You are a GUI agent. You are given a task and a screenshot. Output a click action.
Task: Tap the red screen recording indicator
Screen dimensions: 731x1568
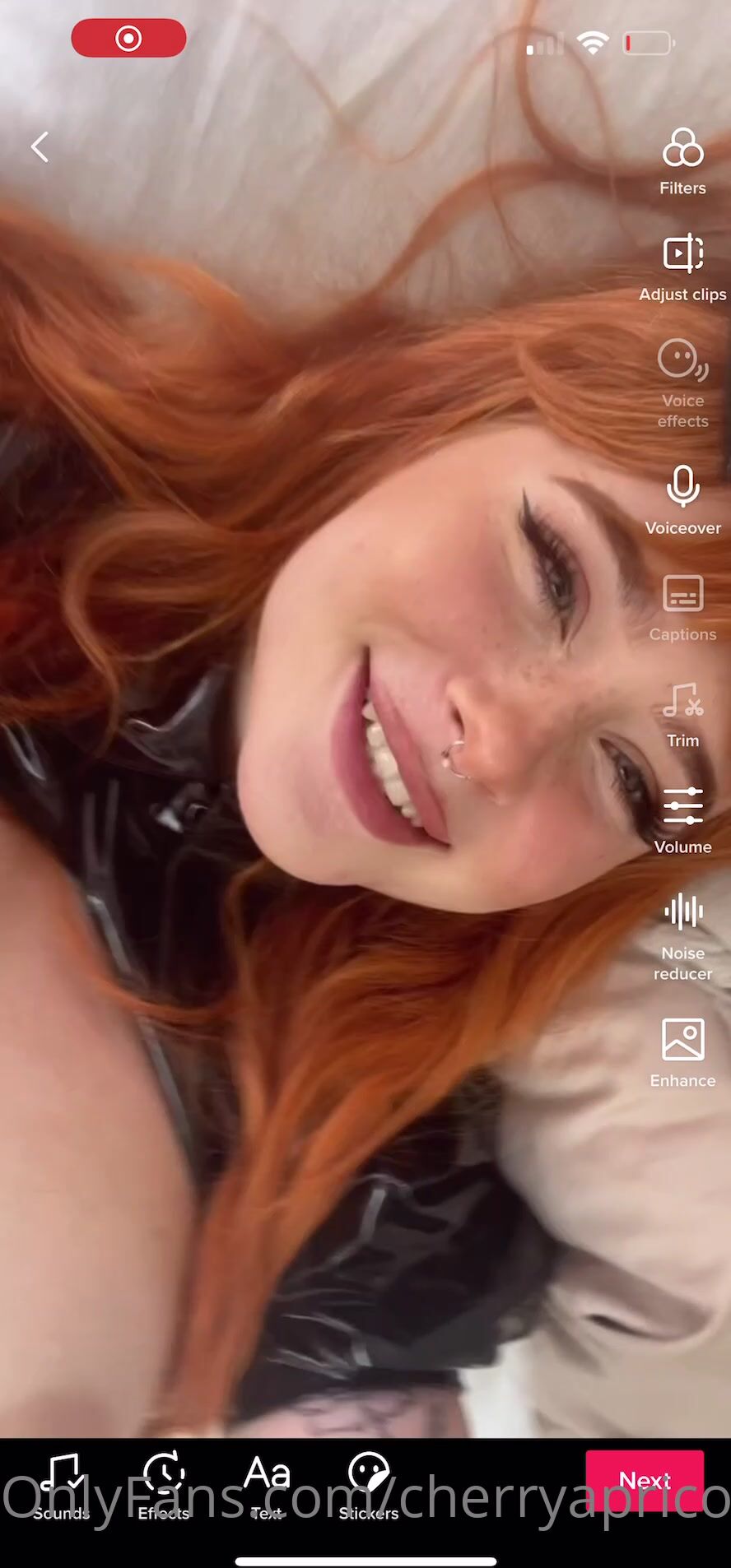[128, 38]
